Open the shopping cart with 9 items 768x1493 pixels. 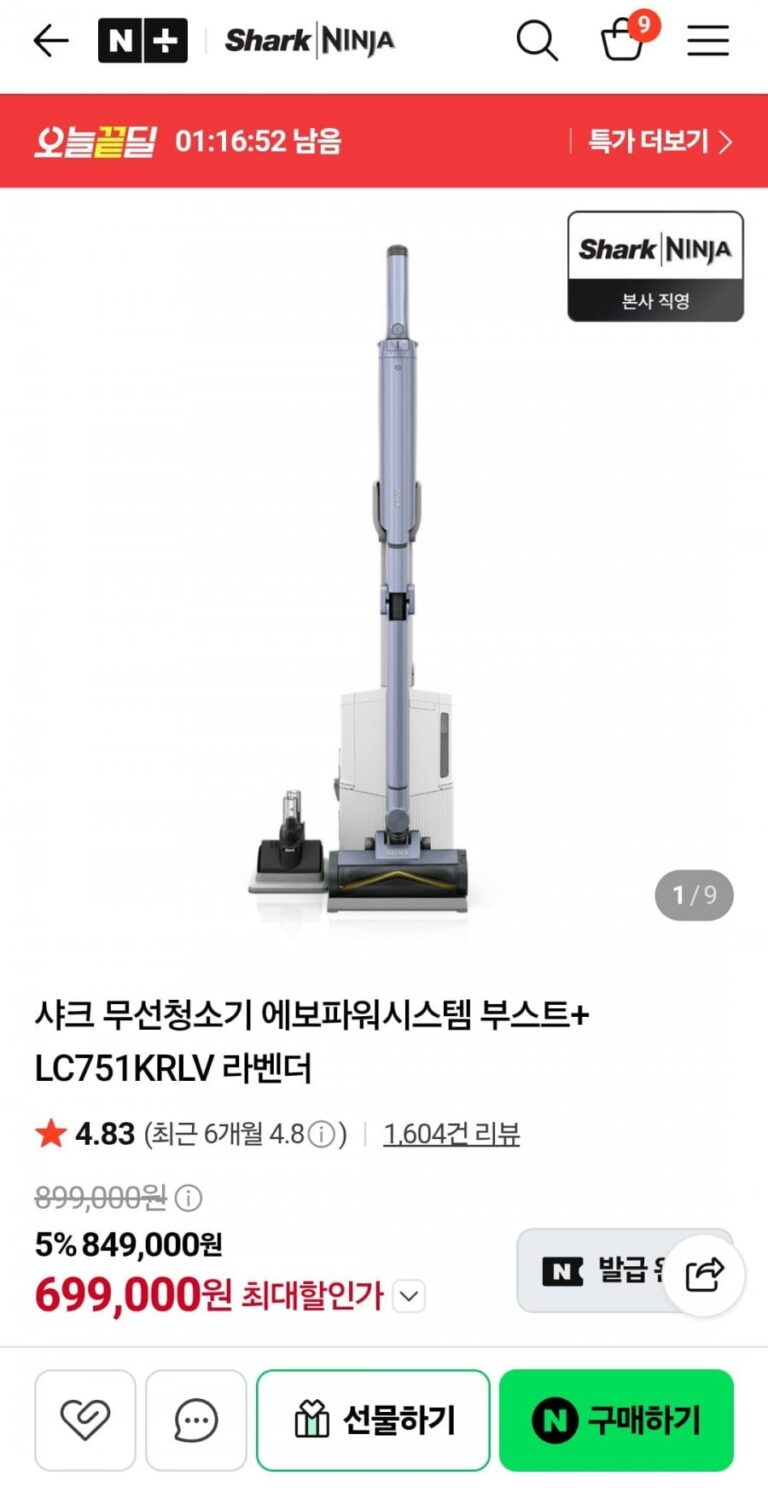[626, 40]
